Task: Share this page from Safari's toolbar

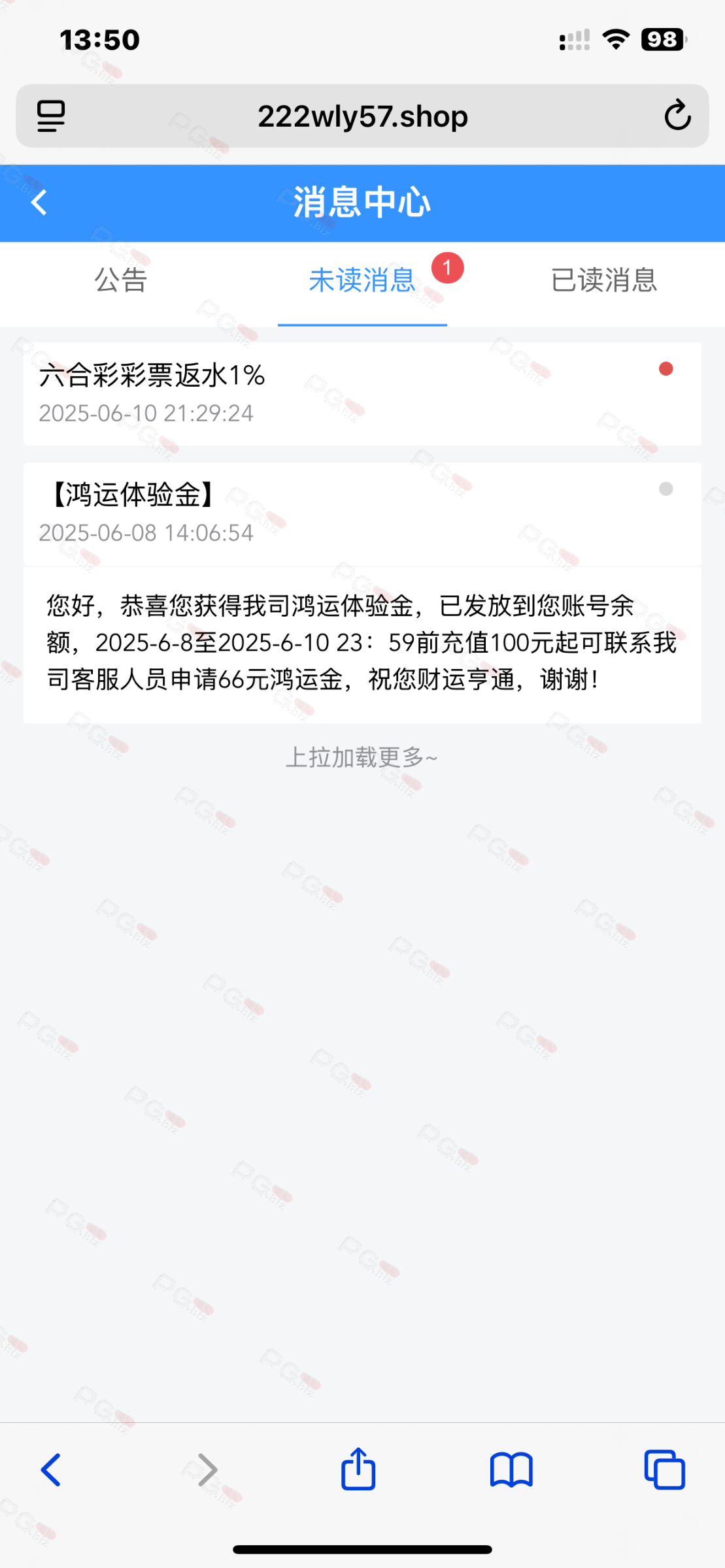Action: click(358, 1470)
